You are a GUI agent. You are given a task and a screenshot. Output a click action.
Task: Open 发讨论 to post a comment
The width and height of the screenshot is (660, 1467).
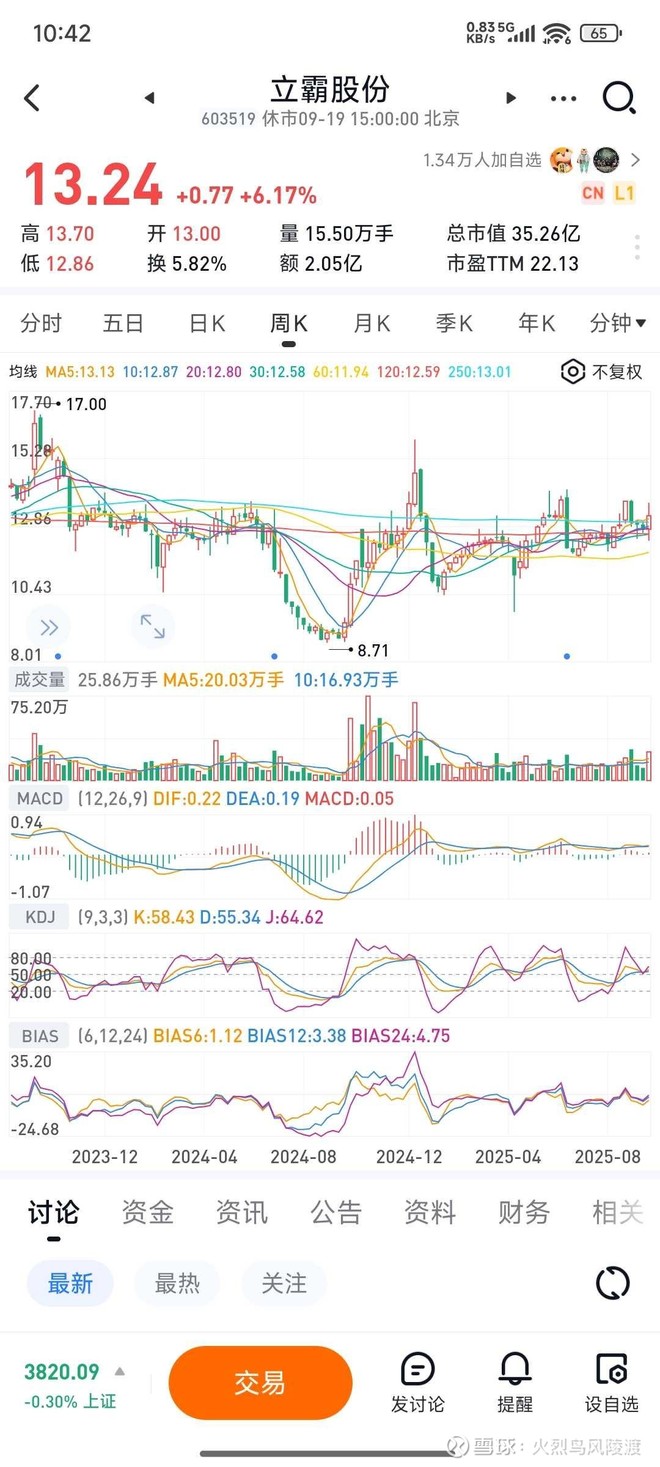pyautogui.click(x=417, y=1384)
